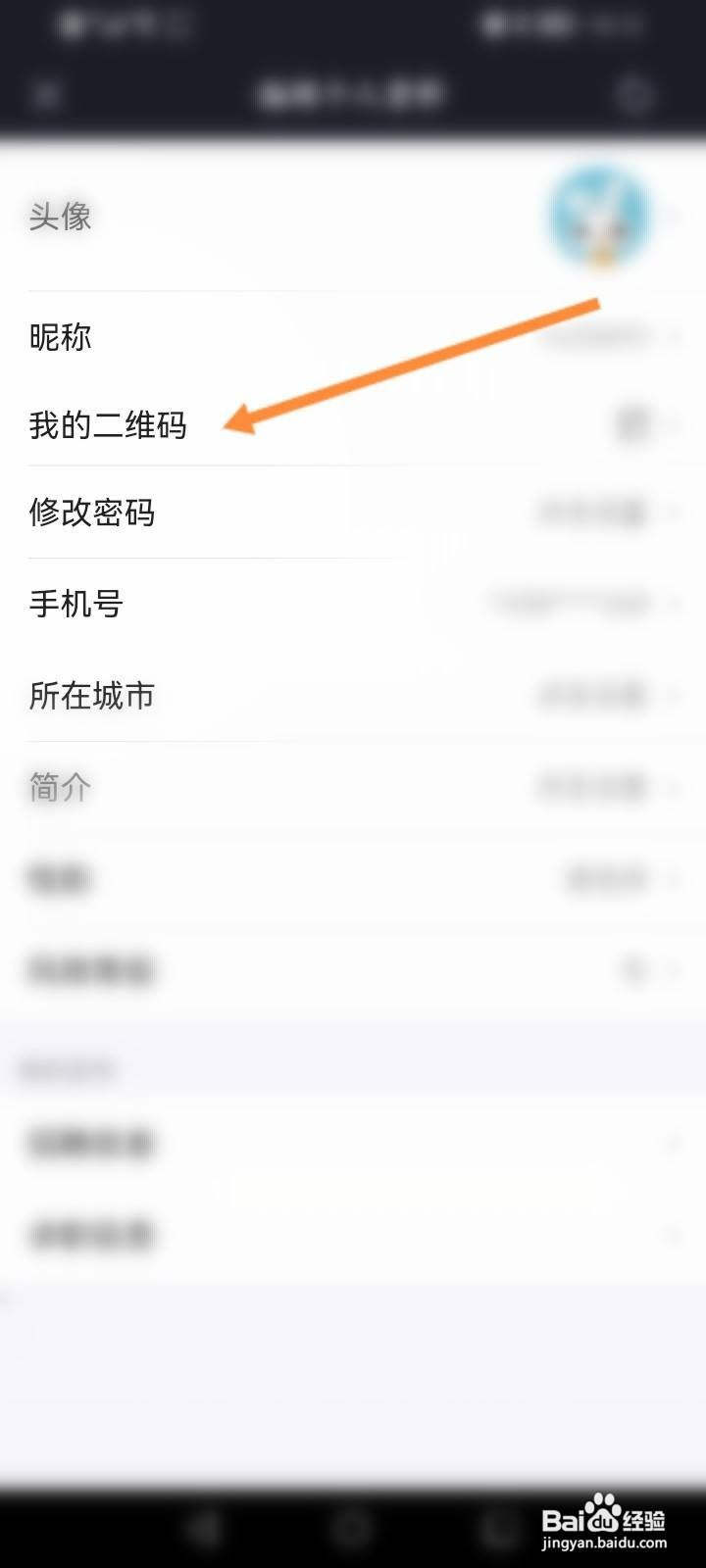Open the circular icon at the top right

click(632, 95)
